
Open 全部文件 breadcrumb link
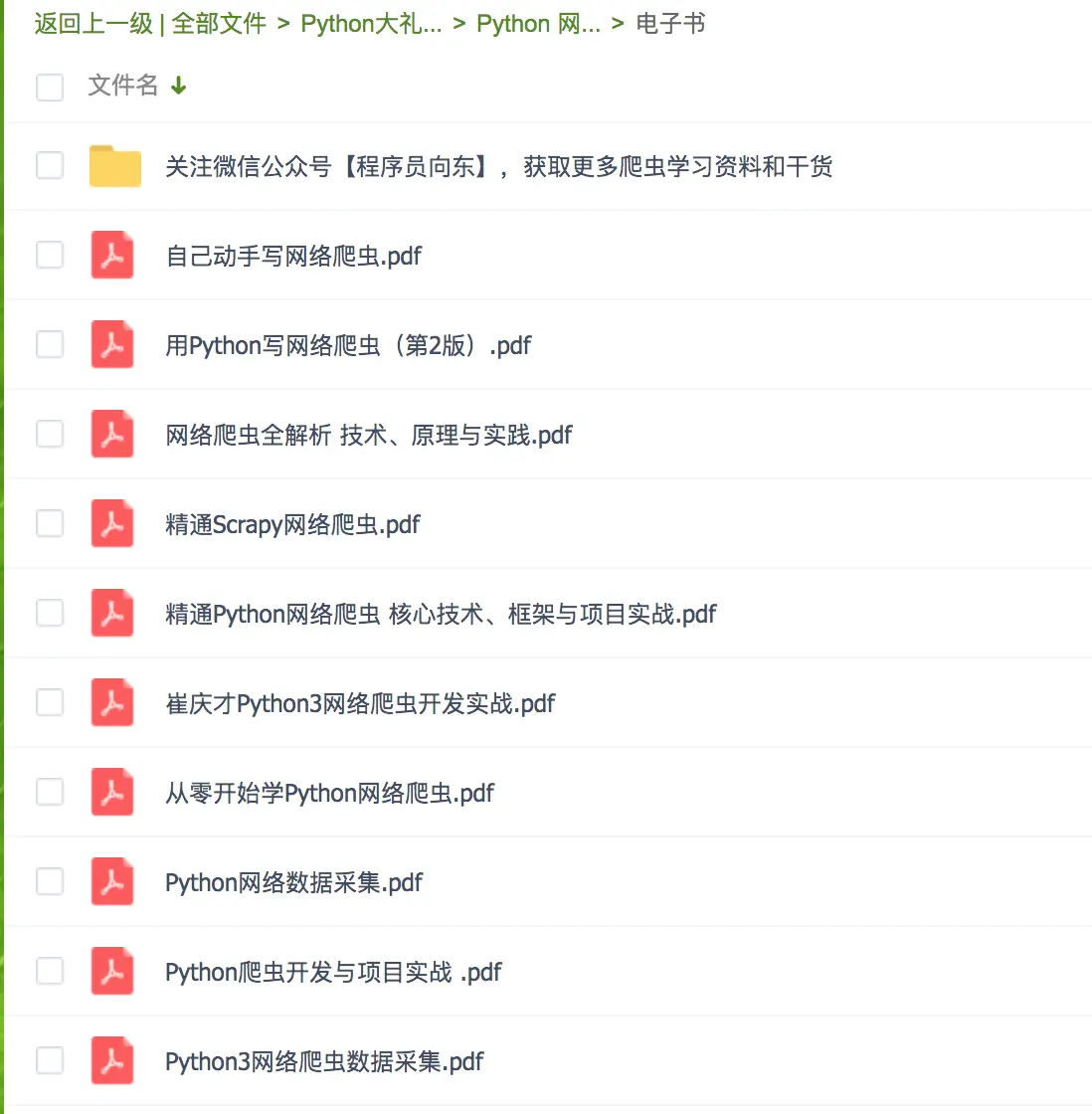pyautogui.click(x=219, y=24)
